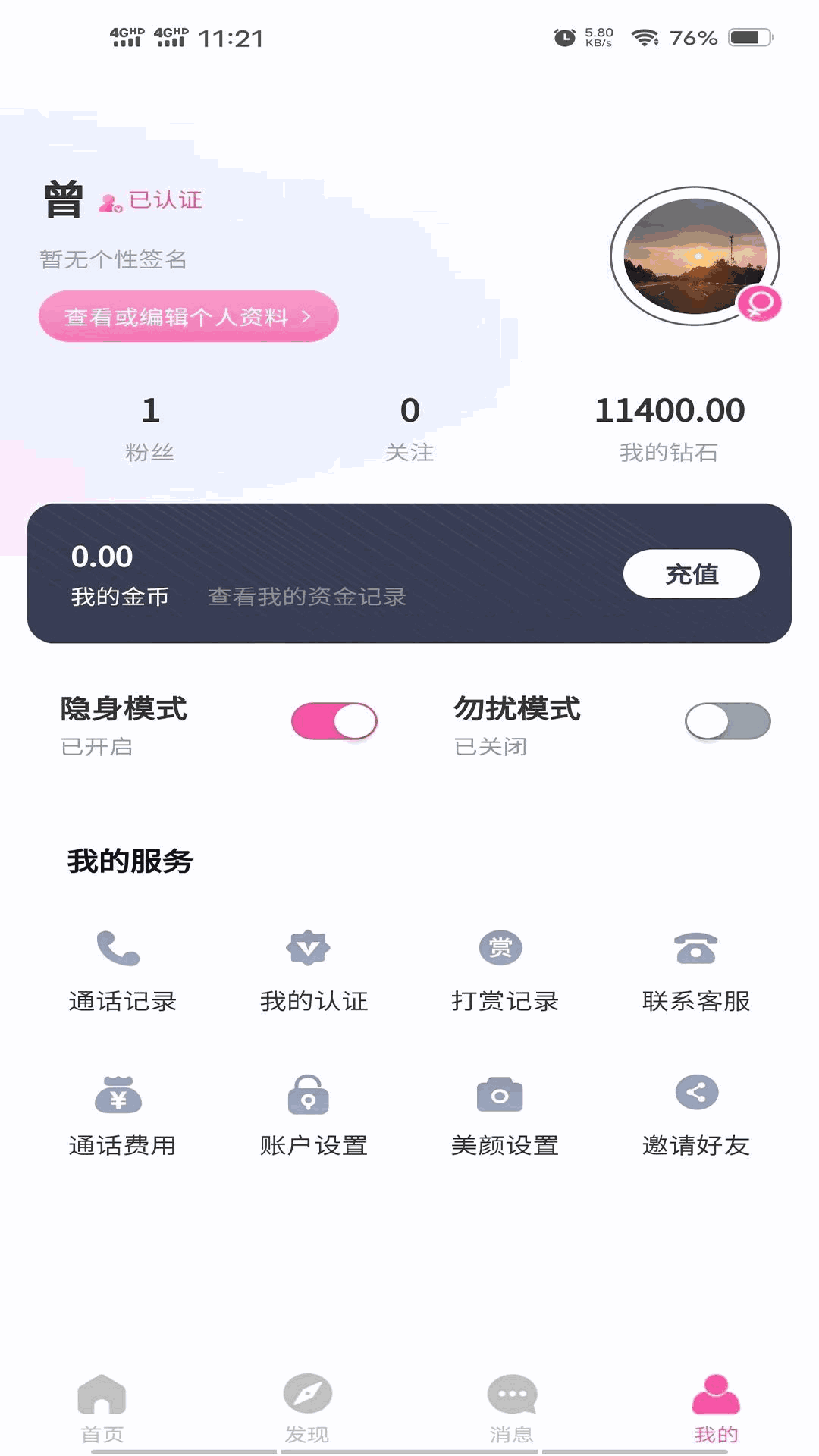Viewport: 819px width, 1456px height.
Task: View 打赏记录 tipping records
Action: [504, 971]
